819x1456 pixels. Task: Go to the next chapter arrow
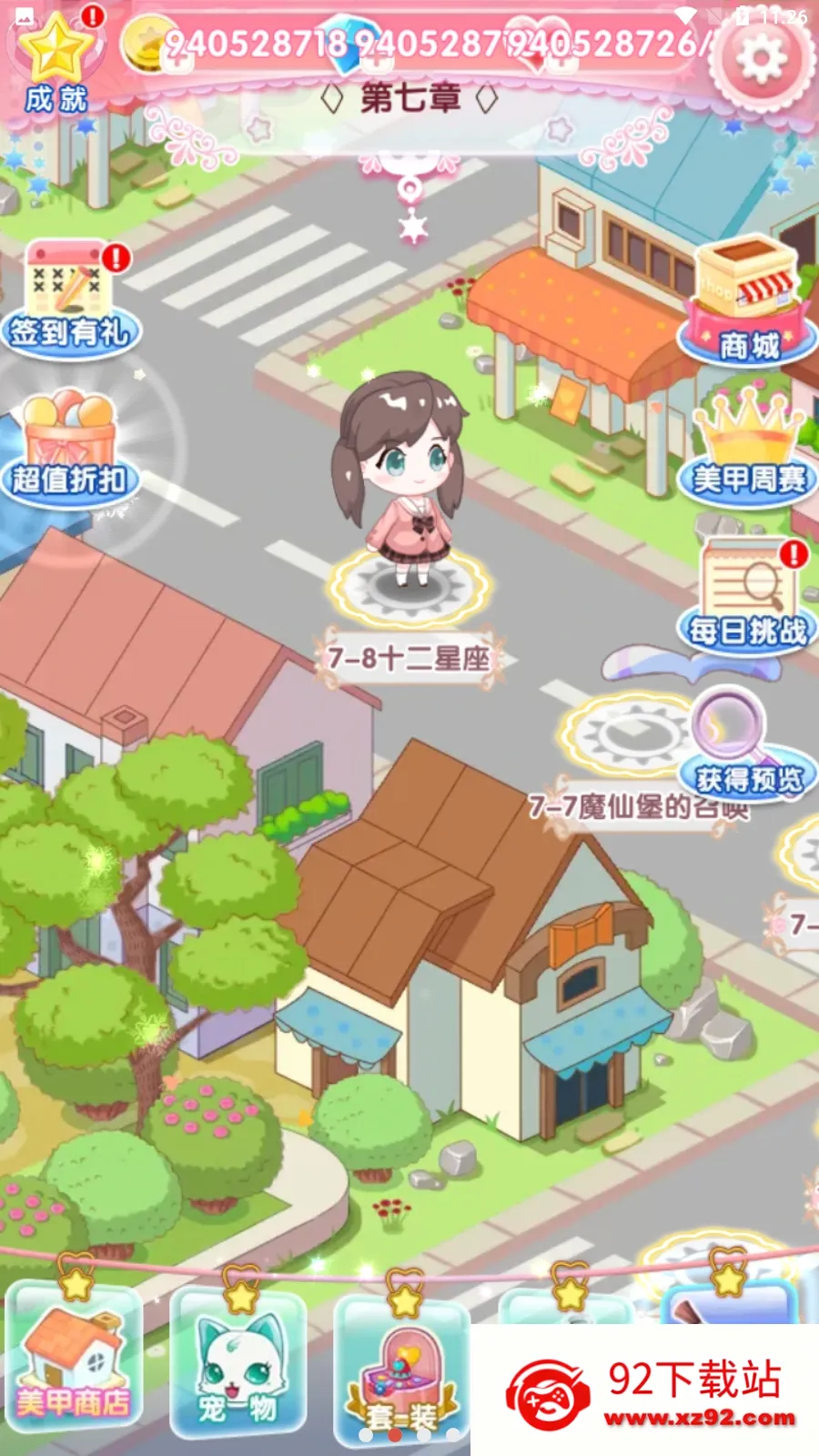click(x=487, y=98)
